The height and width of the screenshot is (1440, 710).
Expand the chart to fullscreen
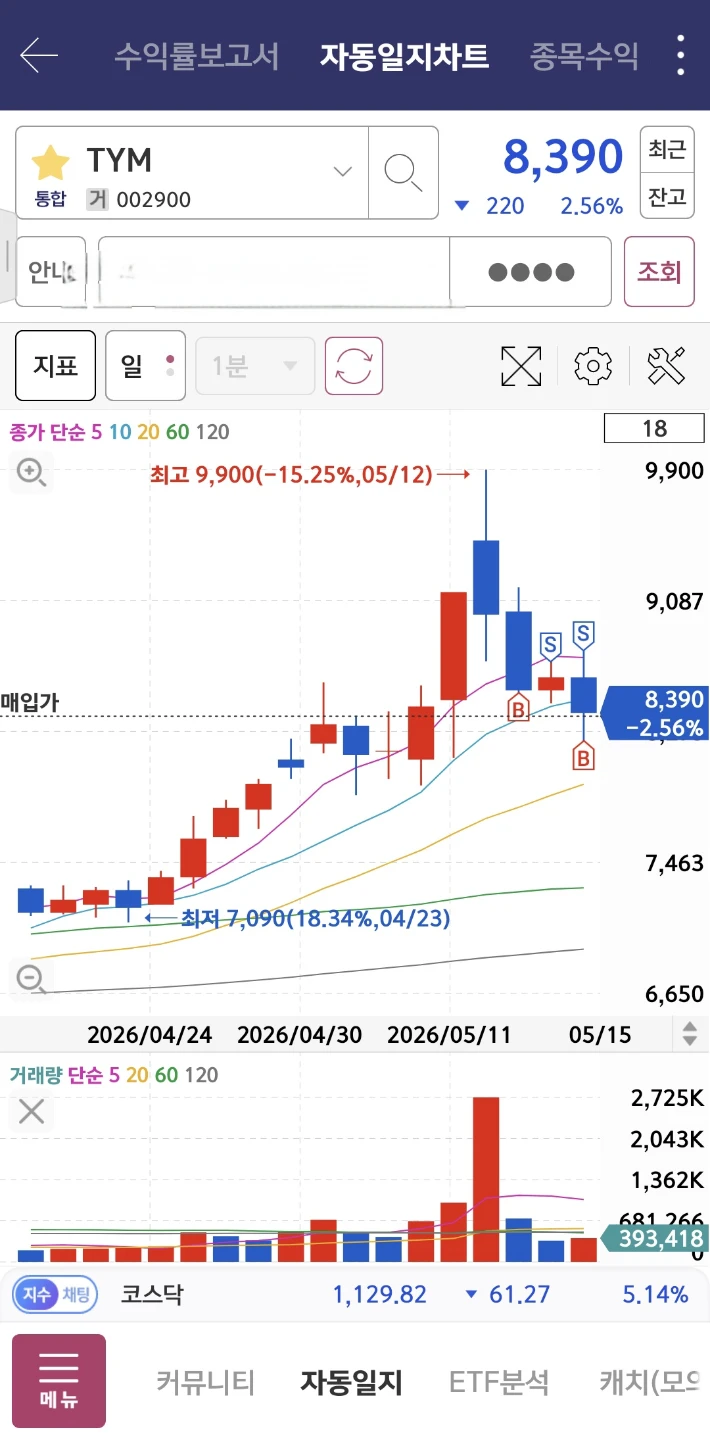click(x=521, y=366)
